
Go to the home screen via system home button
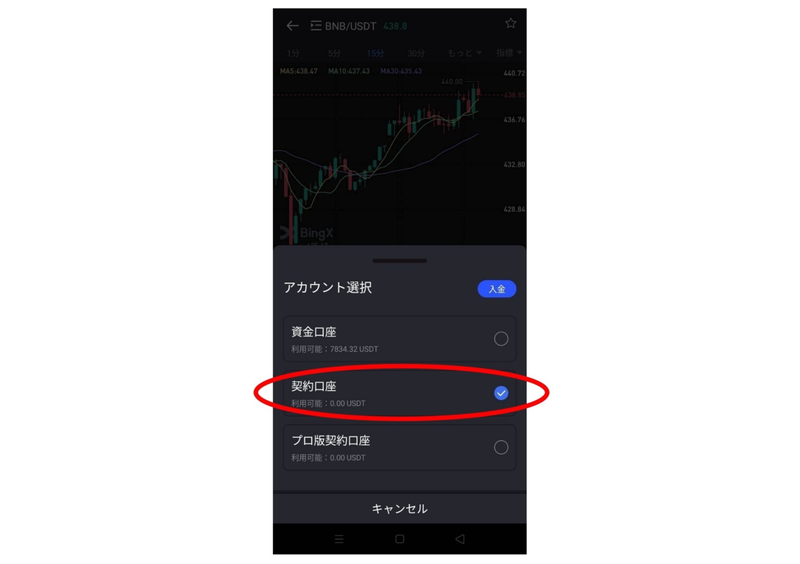399,539
